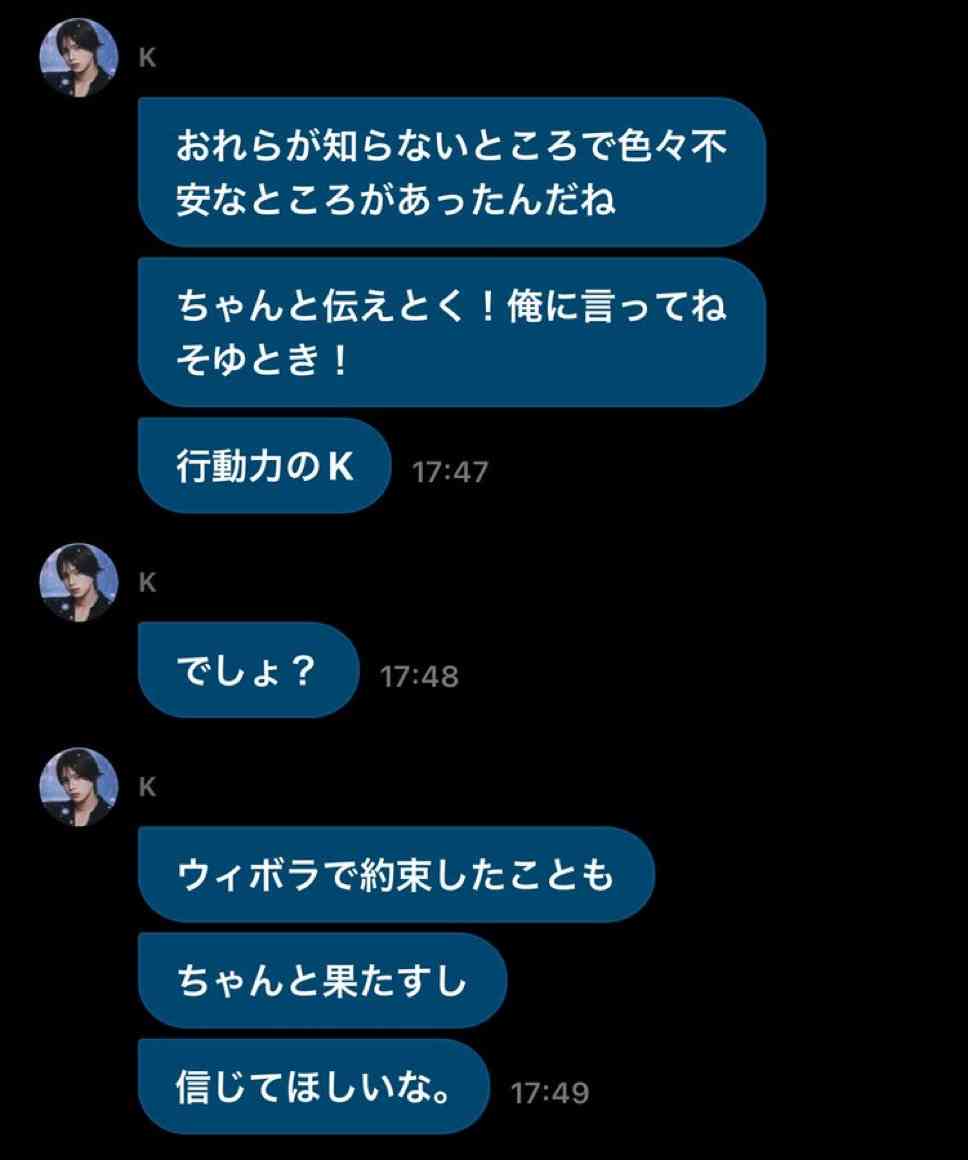Open K's avatar above the でしょ？ message
The width and height of the screenshot is (968, 1160).
(x=78, y=583)
